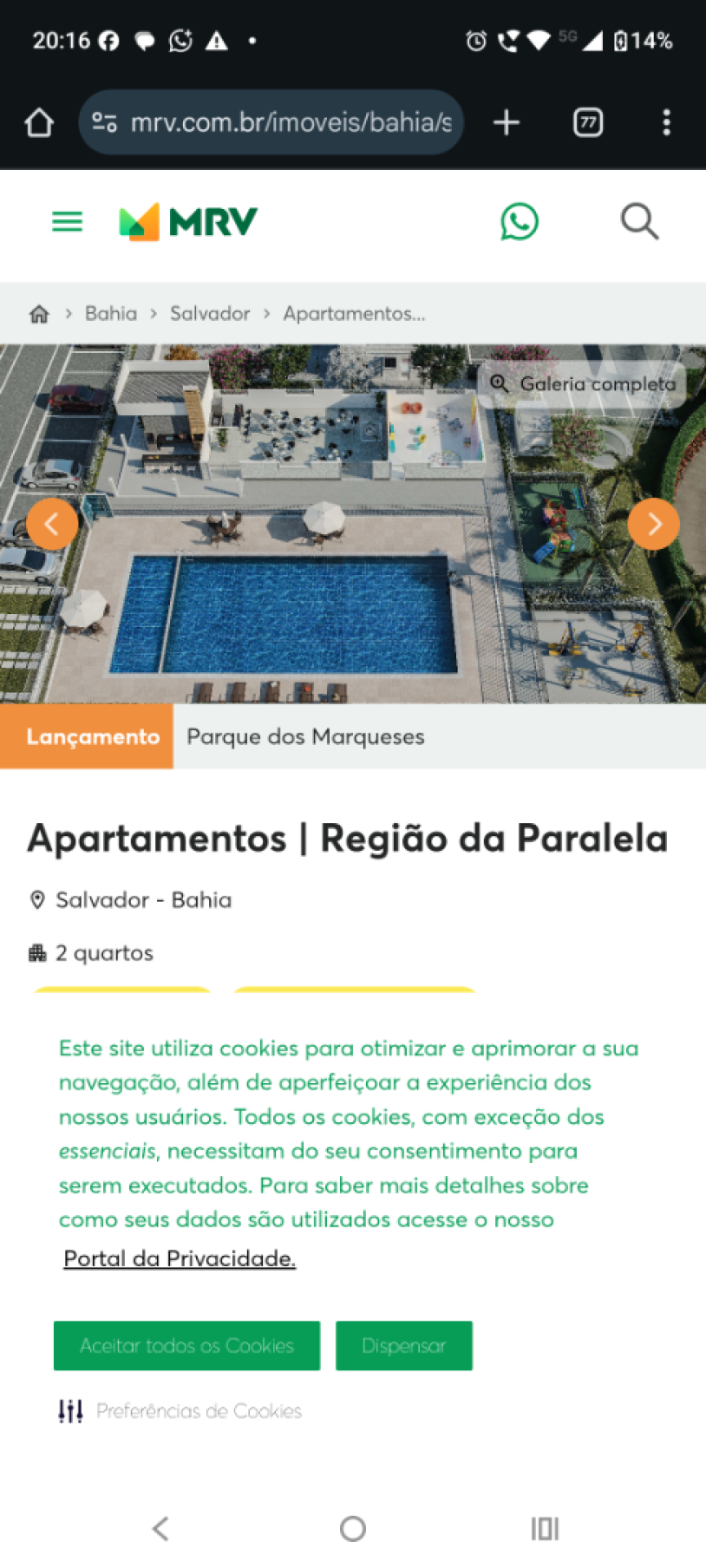Accept all cookies with Aceitar todos os Cookies
The height and width of the screenshot is (1568, 706).
187,1346
